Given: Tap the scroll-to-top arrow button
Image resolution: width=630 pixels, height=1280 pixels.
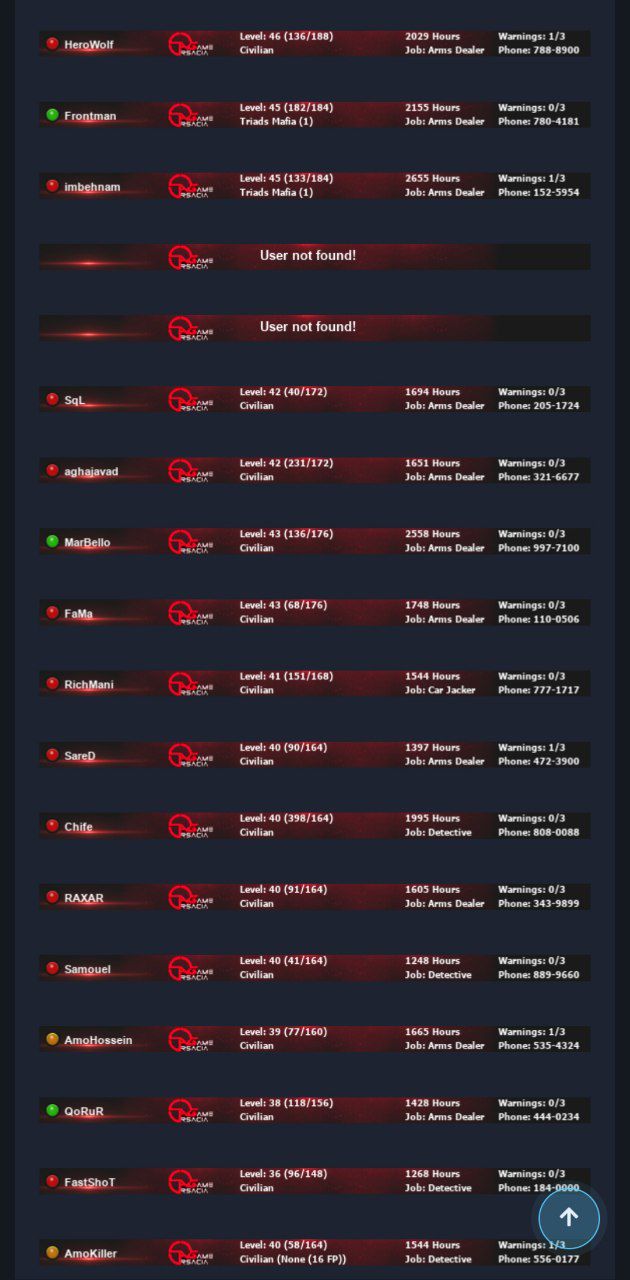Looking at the screenshot, I should pos(569,1217).
